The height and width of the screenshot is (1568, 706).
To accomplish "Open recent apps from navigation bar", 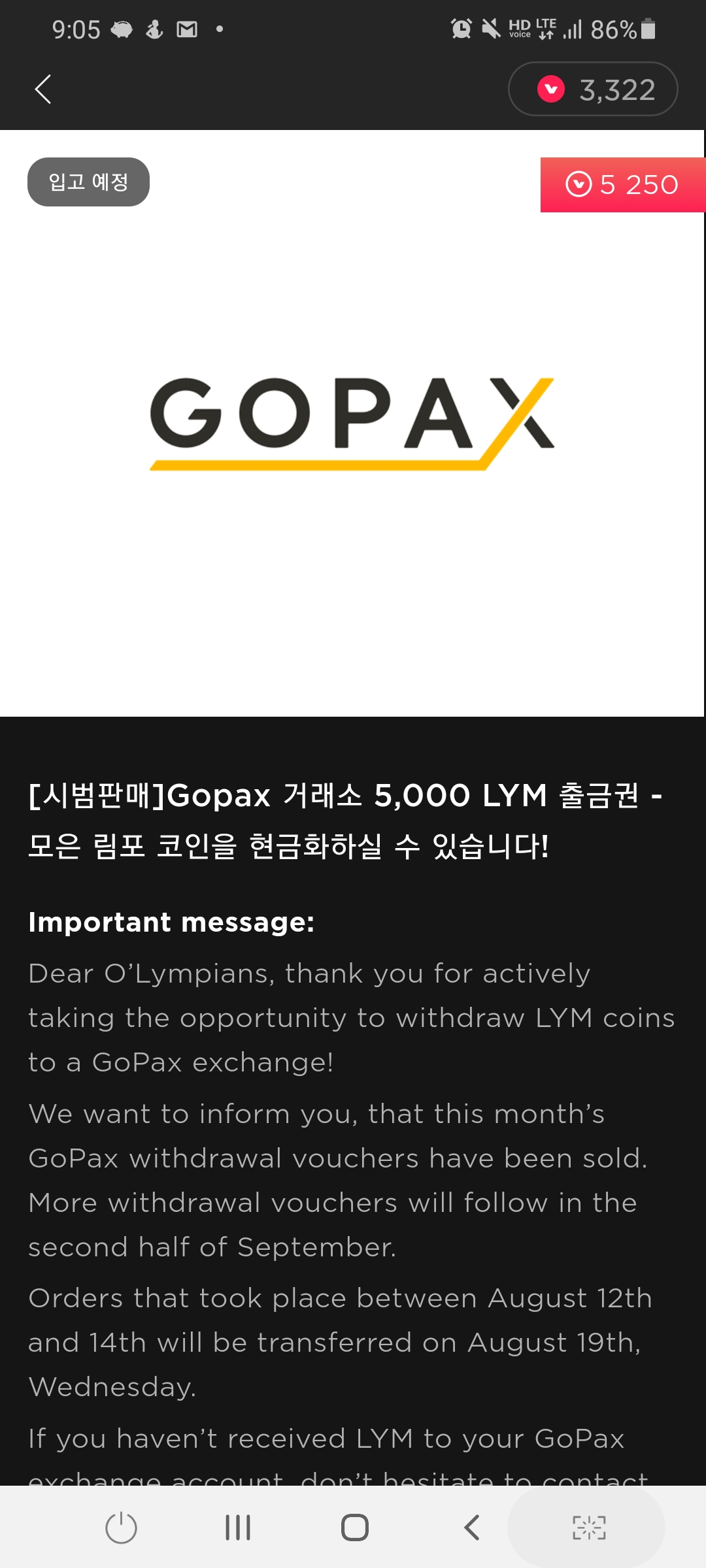I will click(x=238, y=1527).
